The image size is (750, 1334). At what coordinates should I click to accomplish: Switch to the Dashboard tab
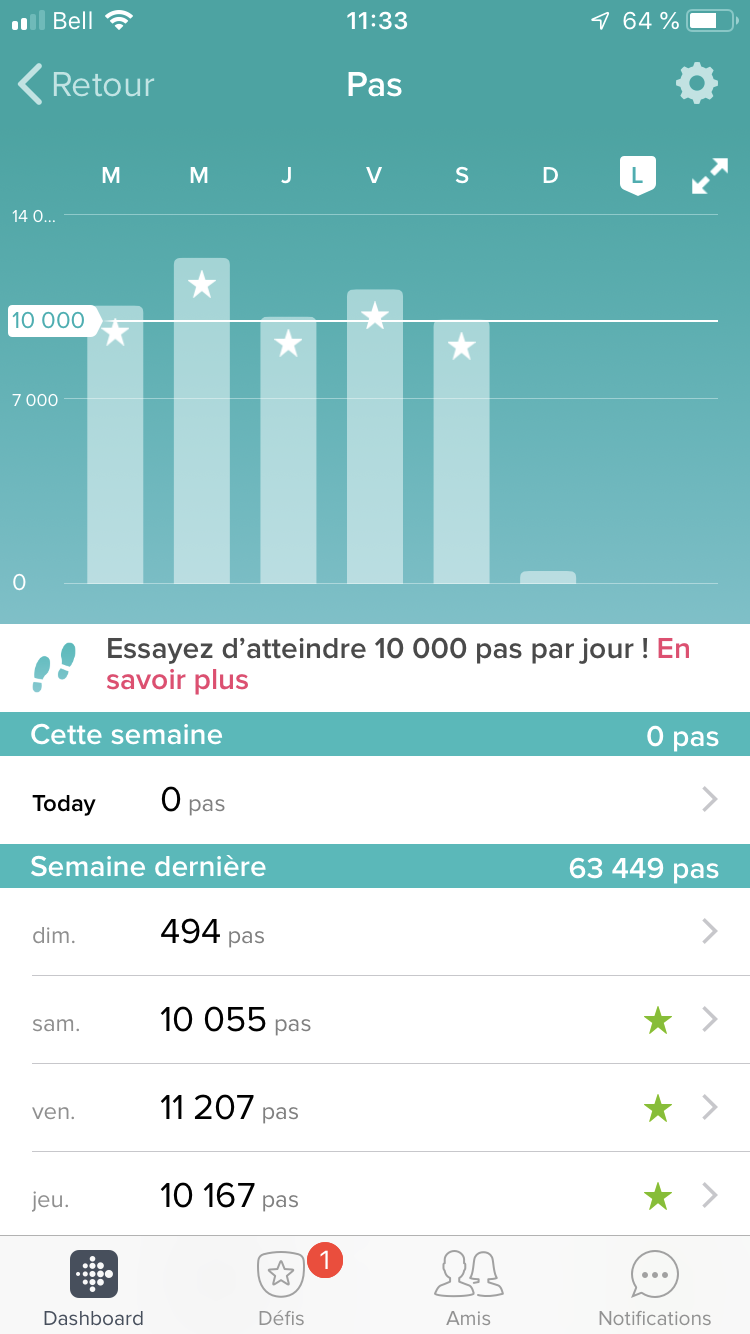(94, 1288)
